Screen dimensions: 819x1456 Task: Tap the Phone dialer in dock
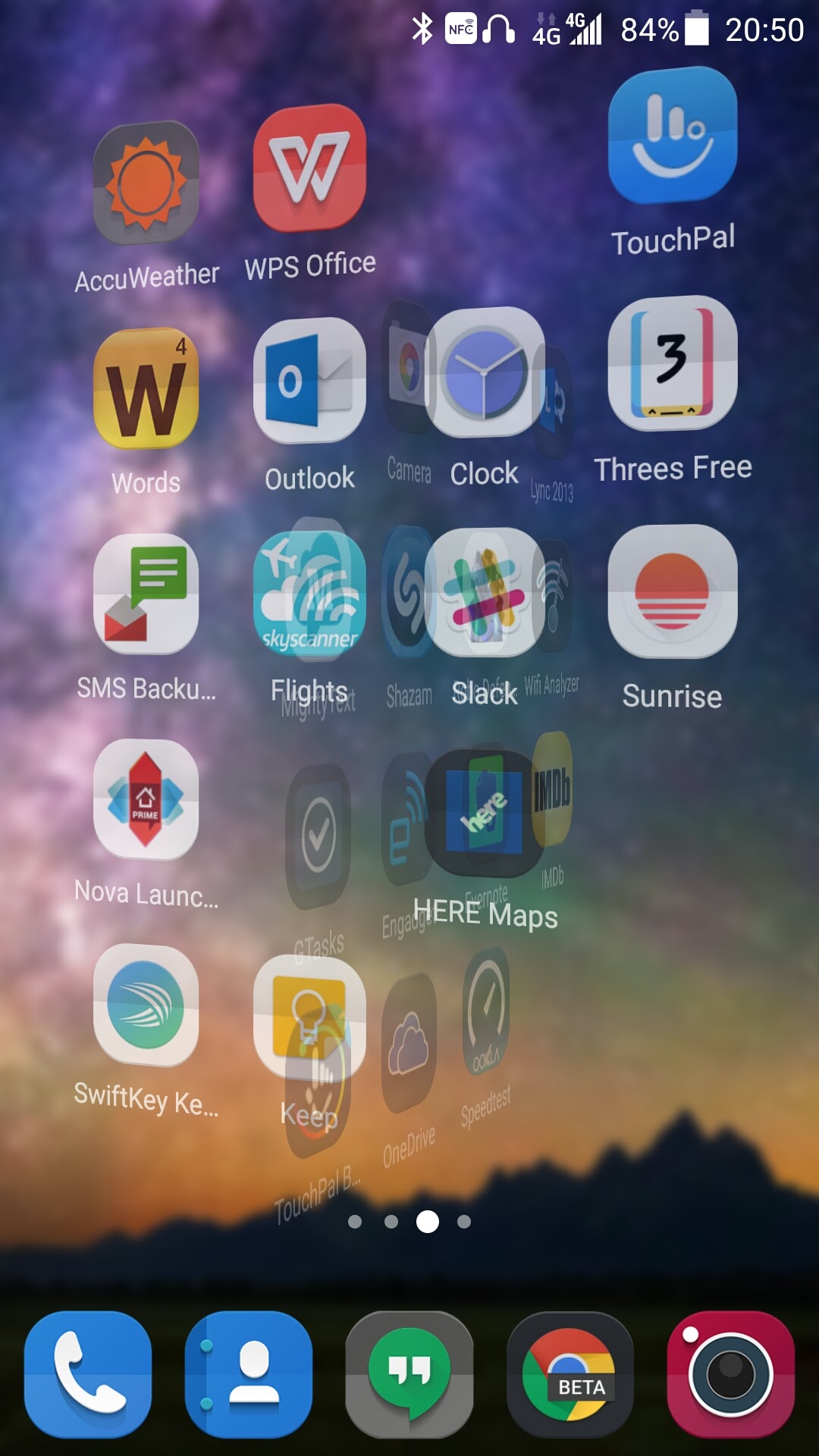88,1374
